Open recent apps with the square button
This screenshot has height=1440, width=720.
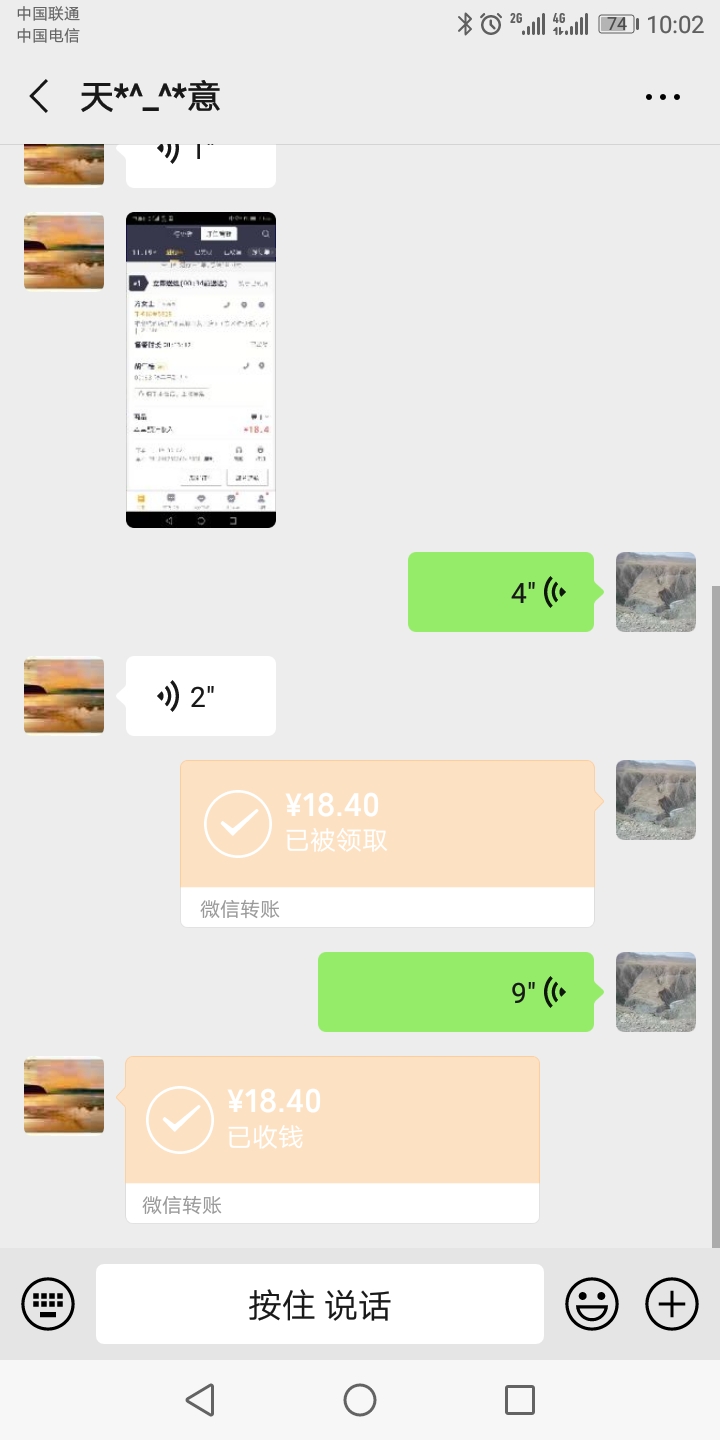pos(520,1400)
